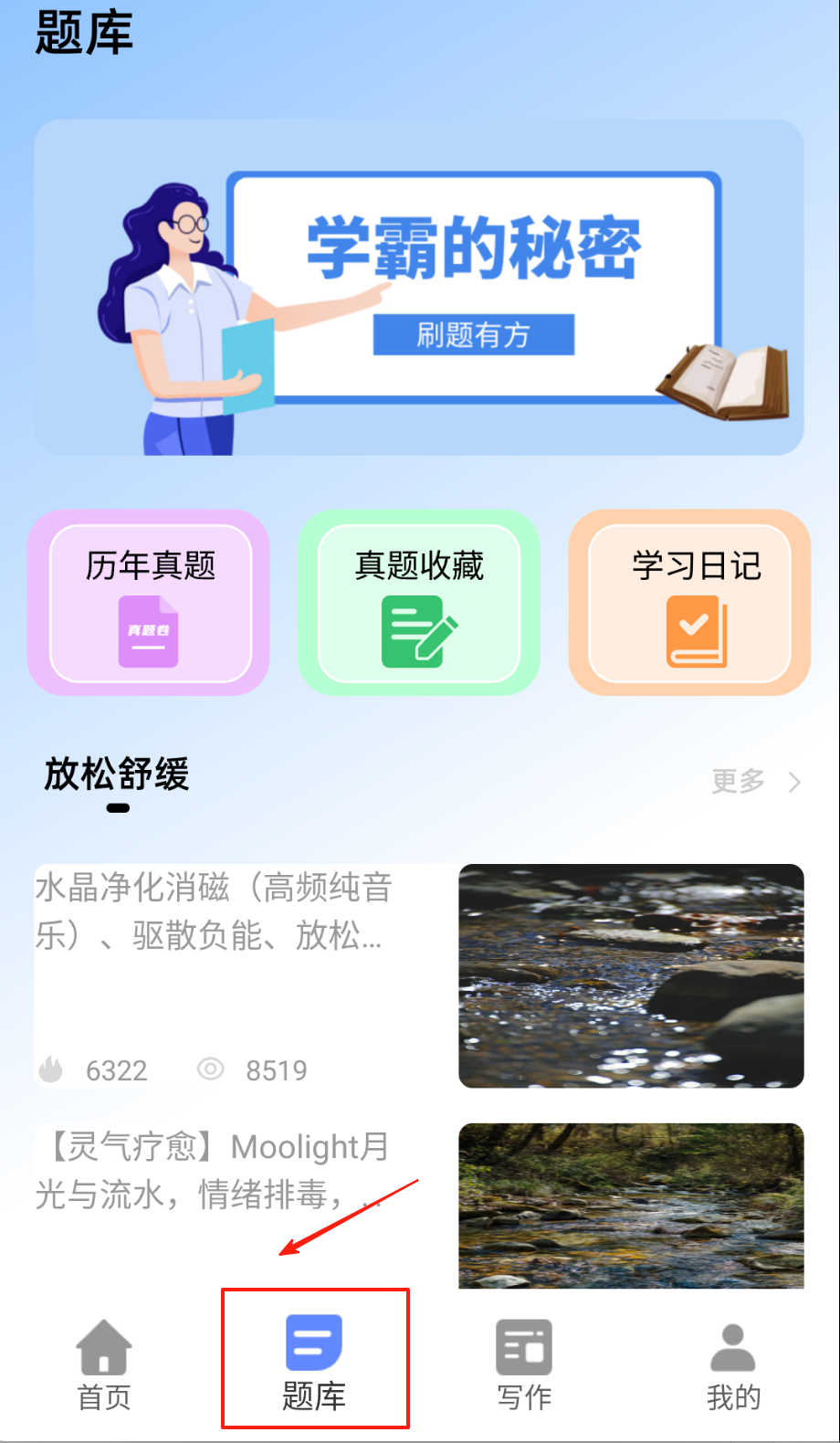Open 学习日记 study diary
Viewport: 840px width, 1443px height.
point(689,603)
